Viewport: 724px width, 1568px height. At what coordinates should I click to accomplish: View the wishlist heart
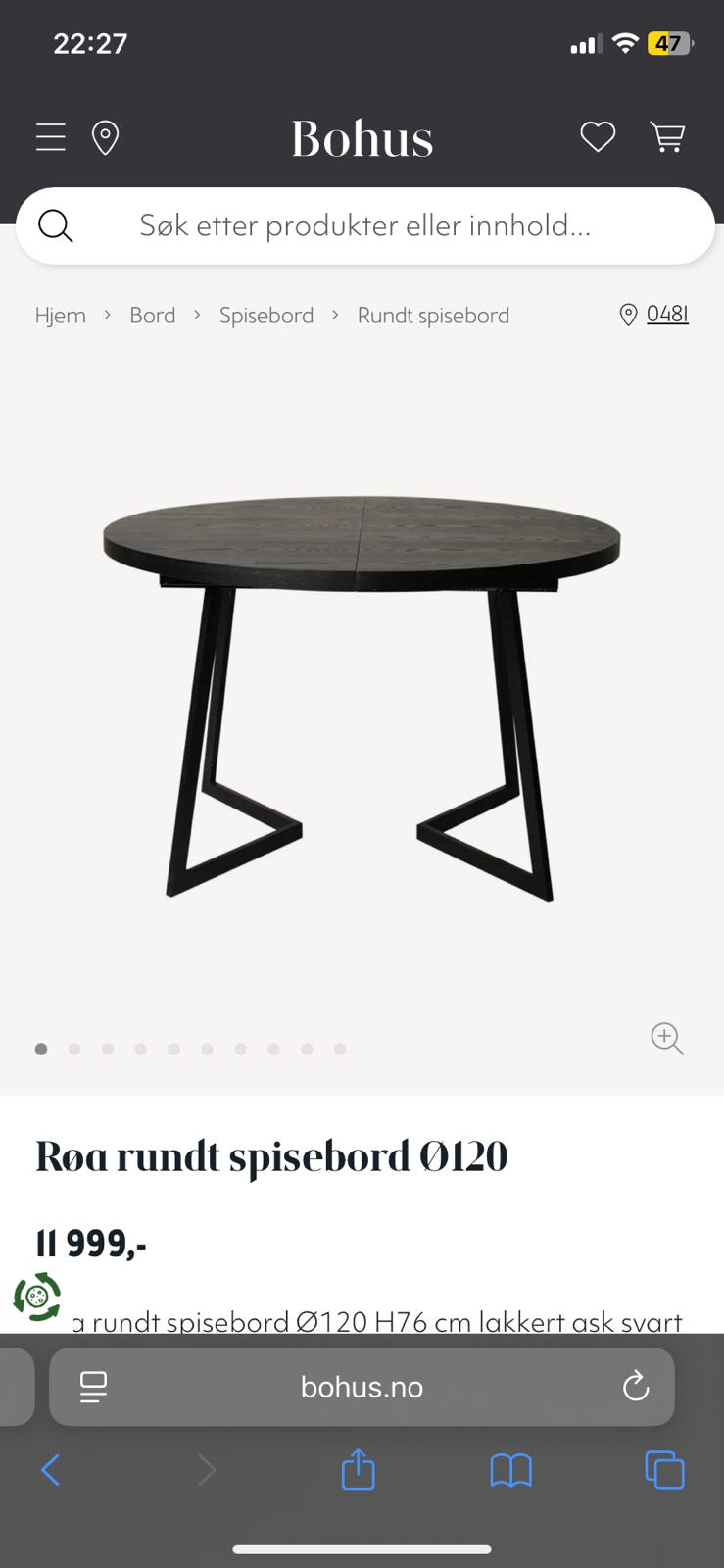click(598, 137)
